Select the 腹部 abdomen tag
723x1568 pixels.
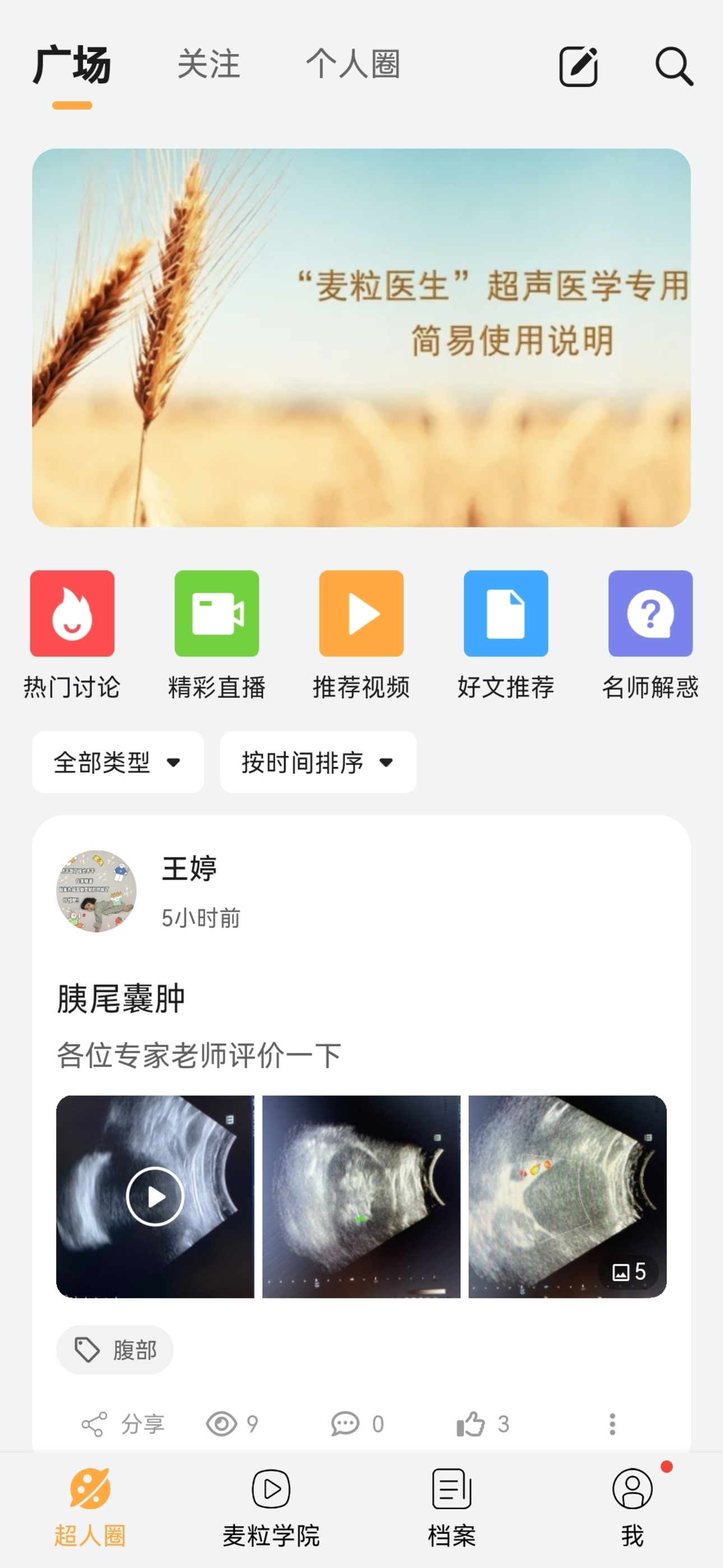[x=114, y=1350]
